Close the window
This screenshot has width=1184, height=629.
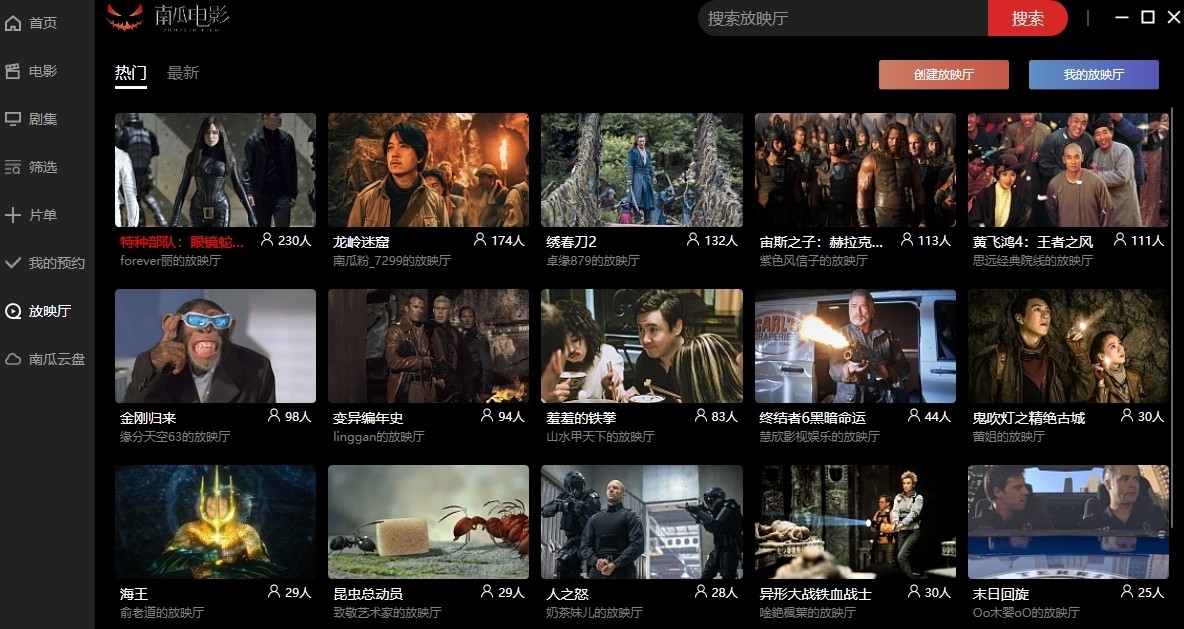click(1173, 17)
